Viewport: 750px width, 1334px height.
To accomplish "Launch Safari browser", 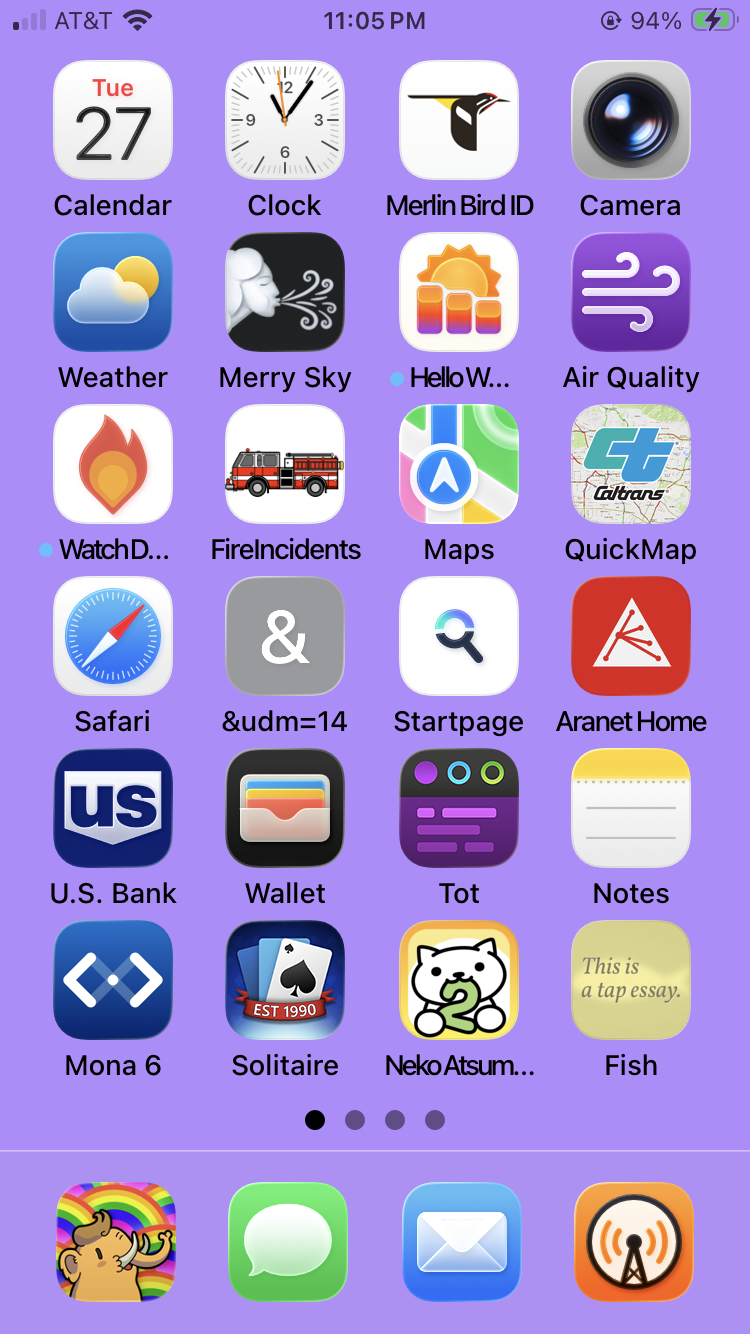I will (113, 636).
